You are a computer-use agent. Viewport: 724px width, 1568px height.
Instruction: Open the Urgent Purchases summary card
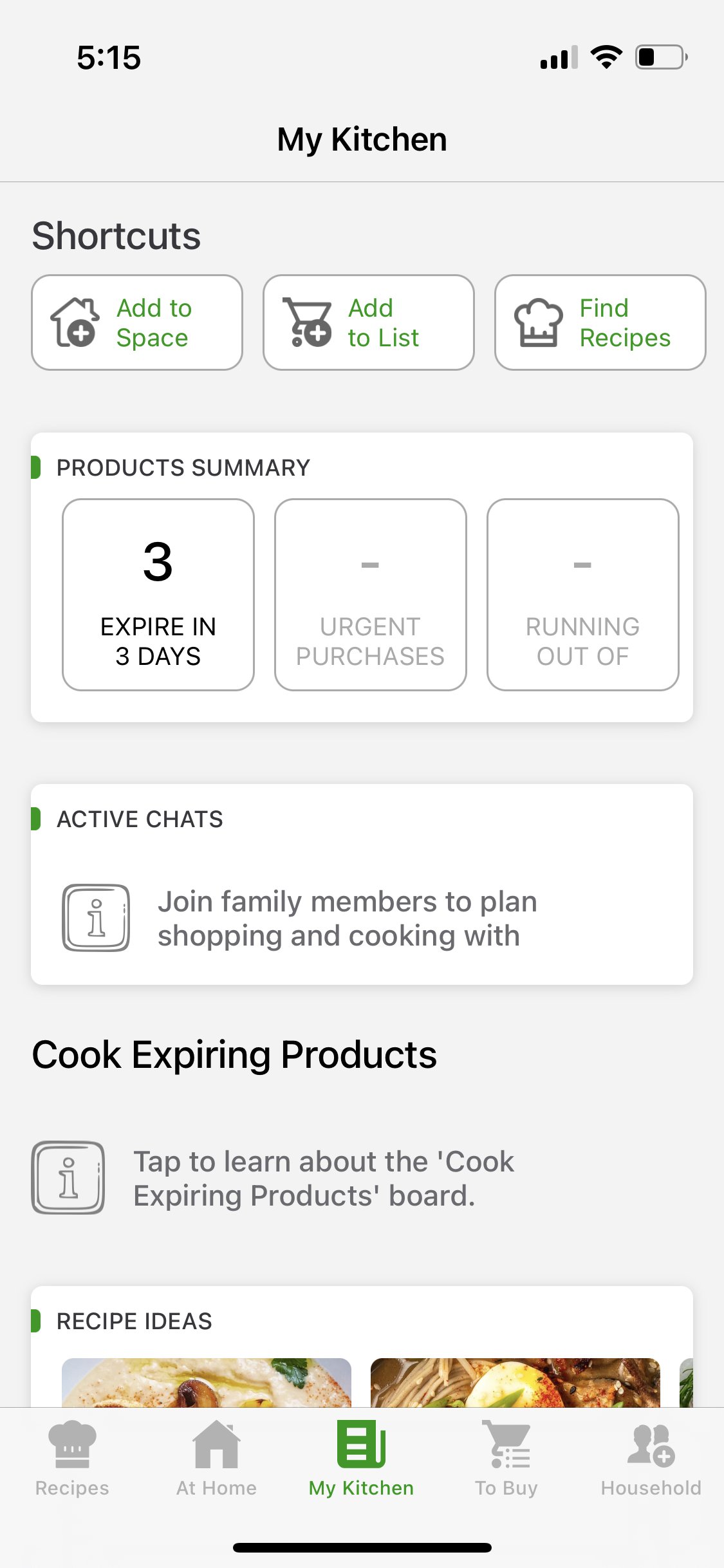[x=370, y=594]
